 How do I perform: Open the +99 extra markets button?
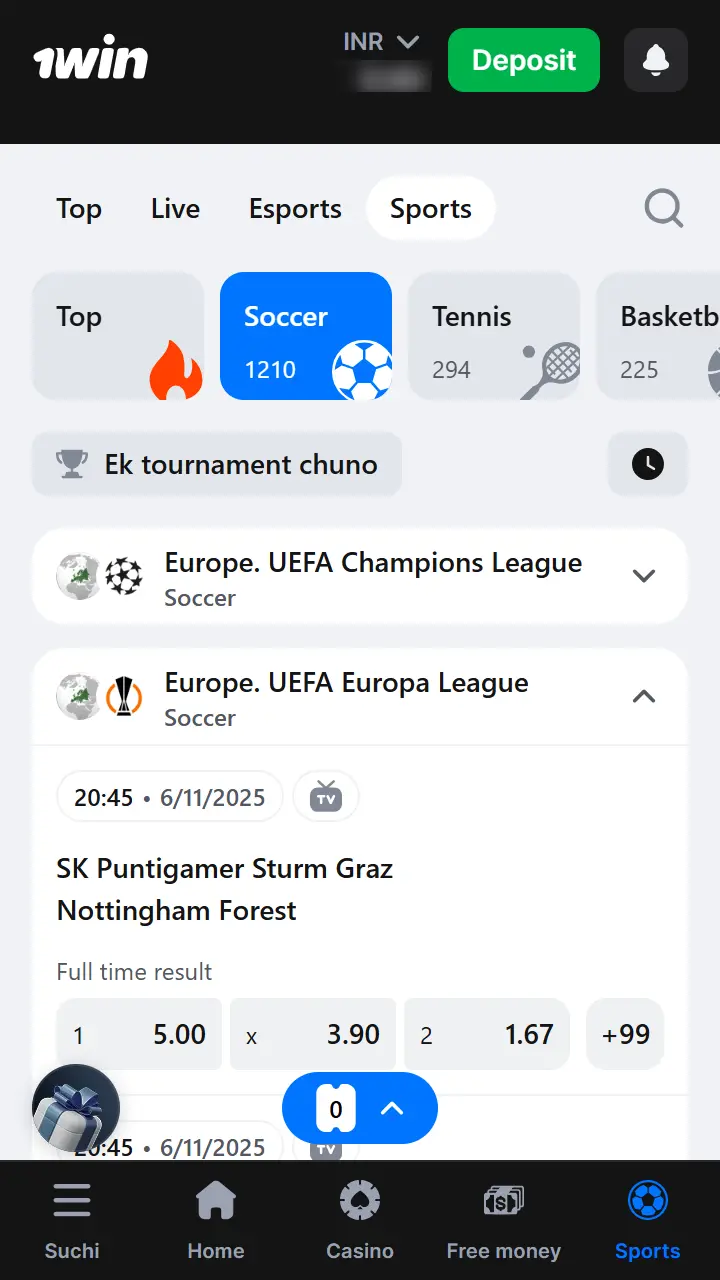point(625,1034)
